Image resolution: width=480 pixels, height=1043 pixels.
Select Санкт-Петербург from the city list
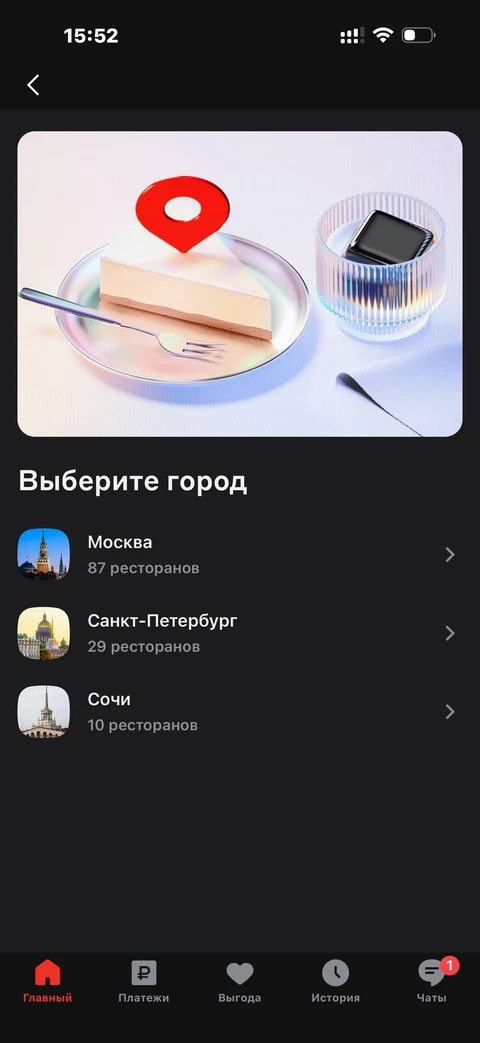pos(240,633)
